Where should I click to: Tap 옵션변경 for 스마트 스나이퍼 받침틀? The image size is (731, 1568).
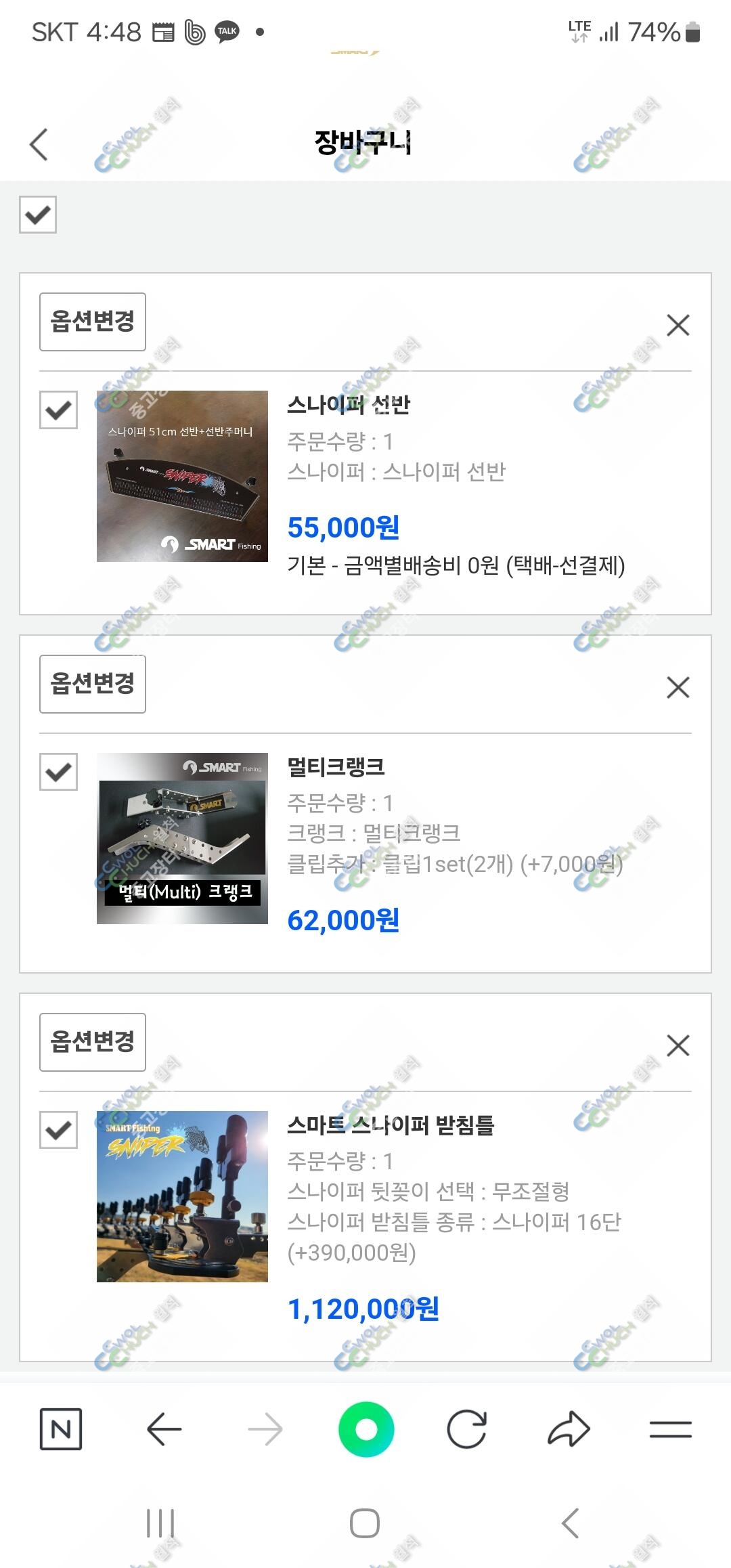coord(93,1042)
